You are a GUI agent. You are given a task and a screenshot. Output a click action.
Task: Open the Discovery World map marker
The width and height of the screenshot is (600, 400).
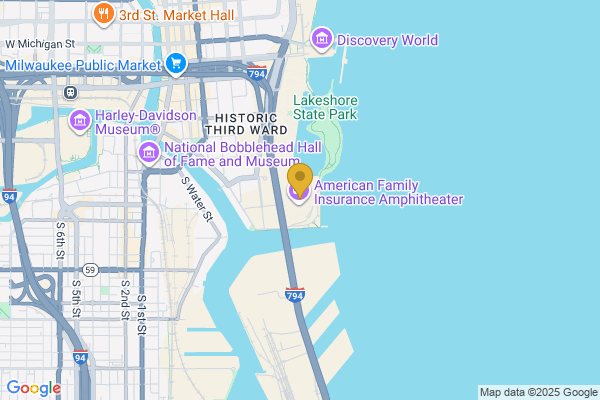pyautogui.click(x=322, y=40)
